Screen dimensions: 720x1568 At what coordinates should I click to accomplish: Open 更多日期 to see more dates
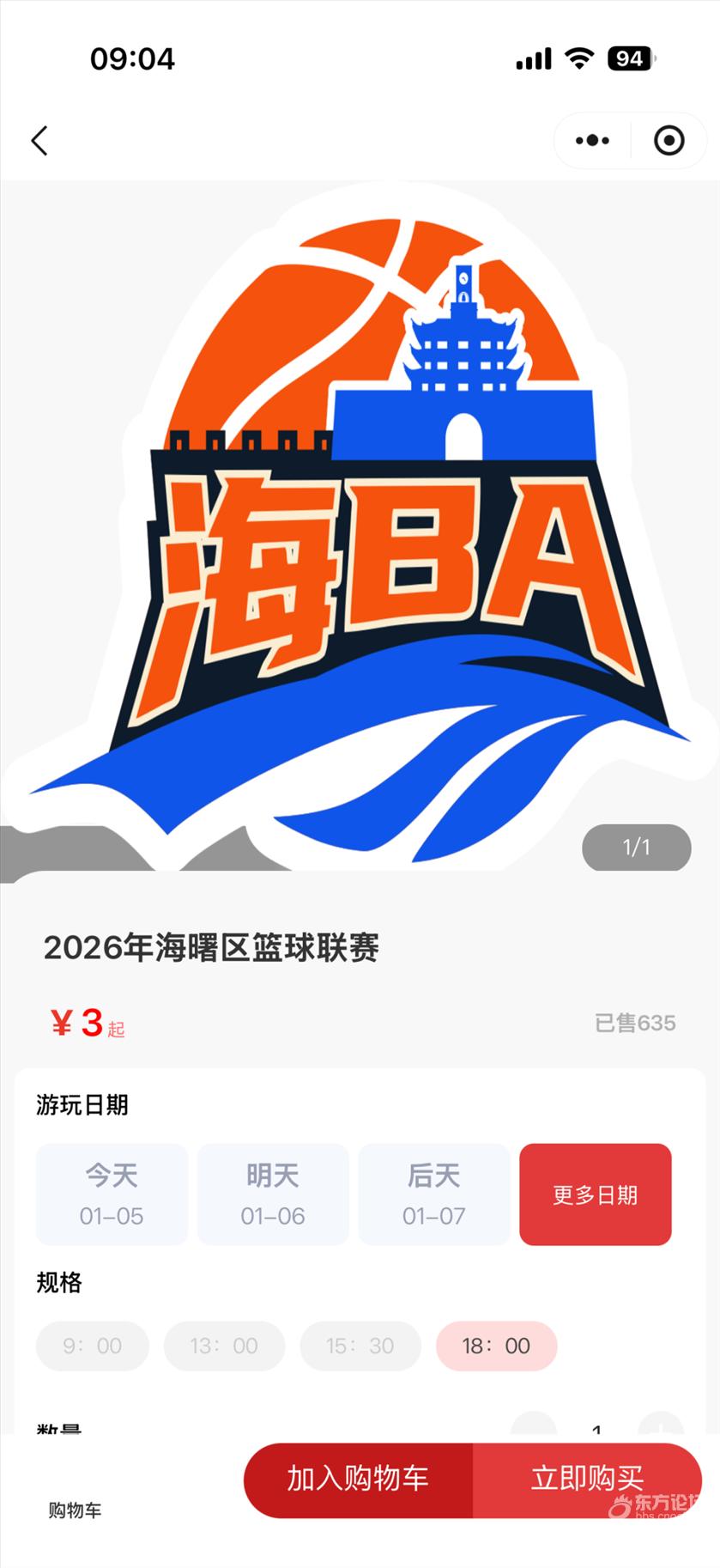click(x=595, y=1194)
